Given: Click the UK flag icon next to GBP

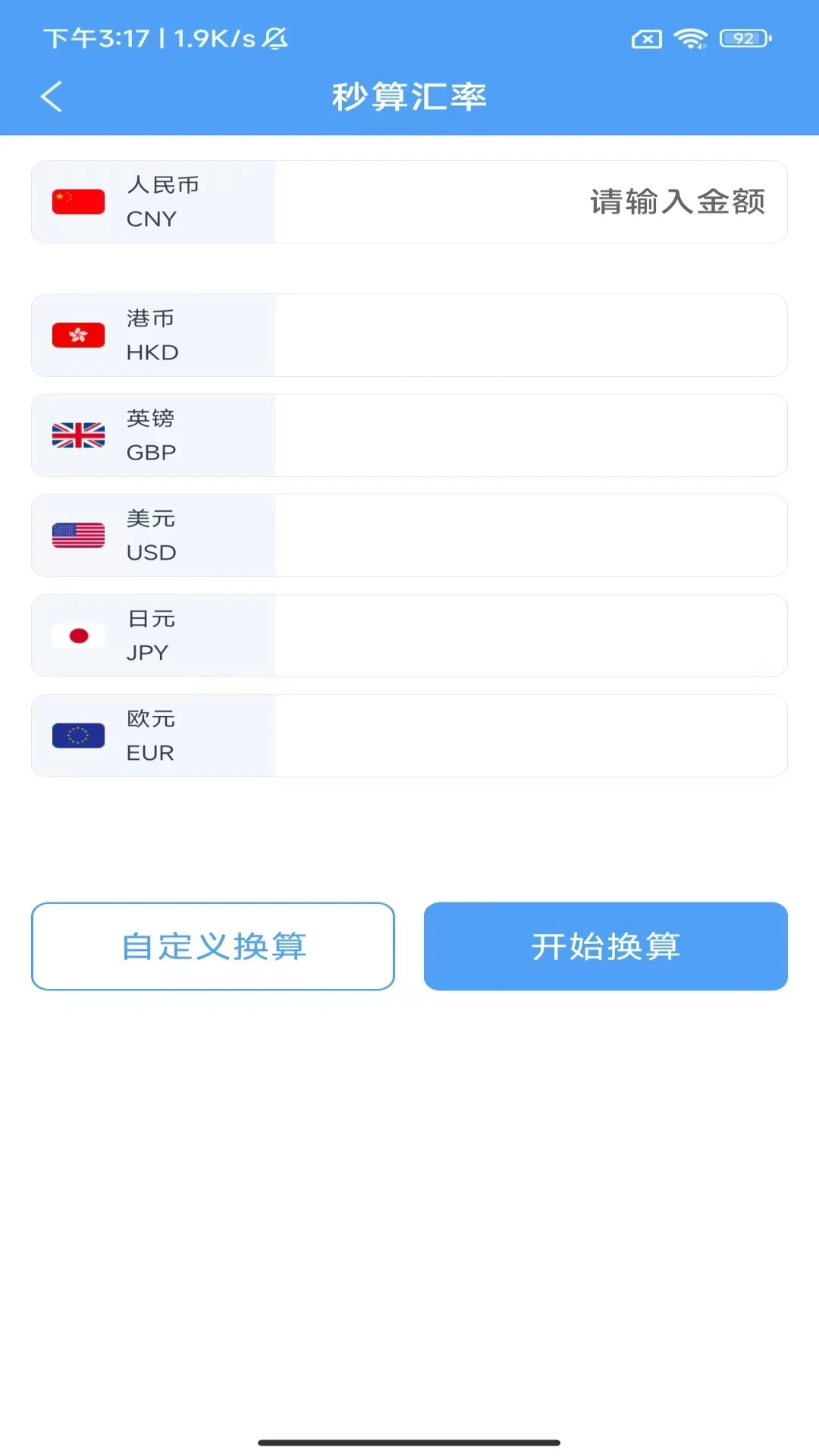Looking at the screenshot, I should 78,435.
